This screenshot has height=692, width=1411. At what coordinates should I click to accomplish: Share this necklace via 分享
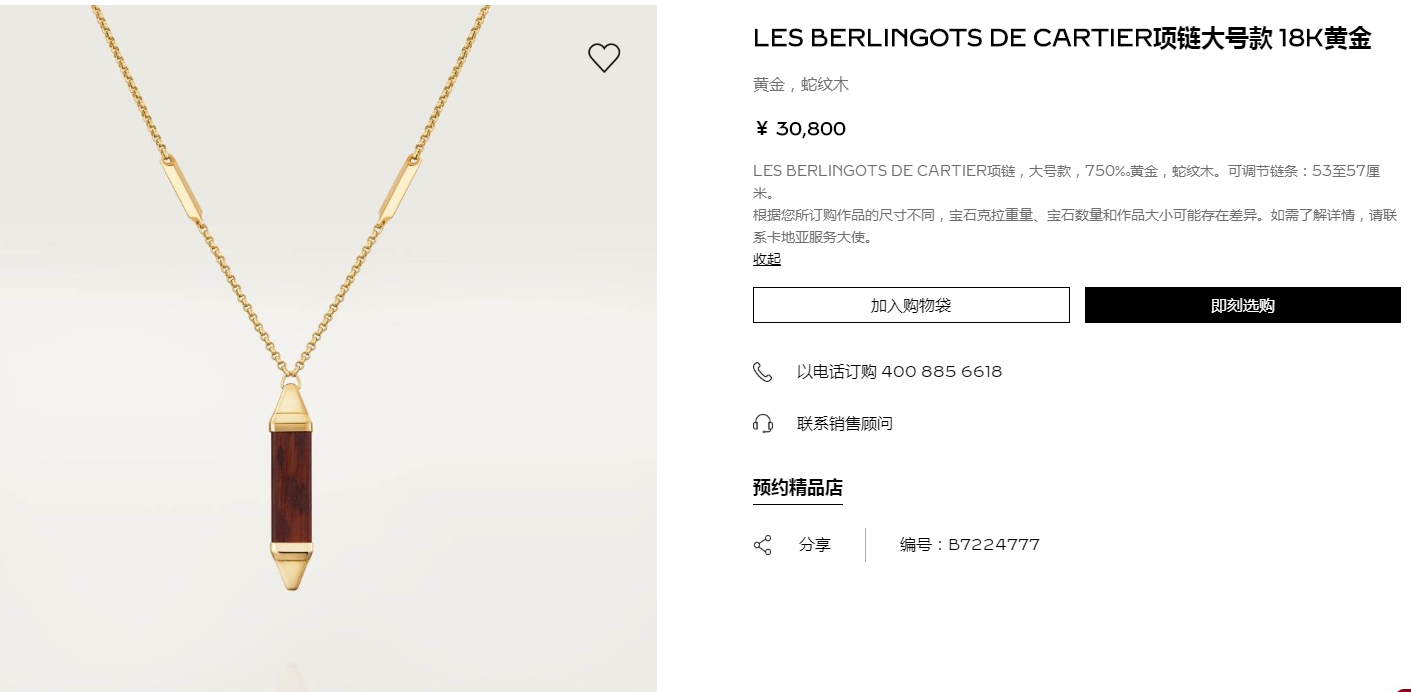pyautogui.click(x=813, y=545)
